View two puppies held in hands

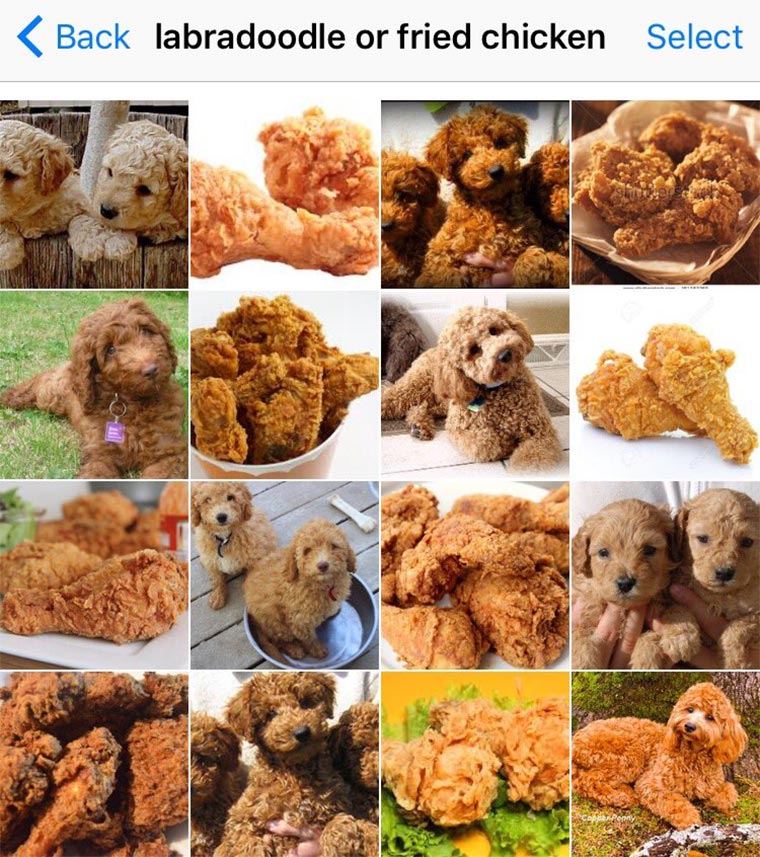(665, 575)
